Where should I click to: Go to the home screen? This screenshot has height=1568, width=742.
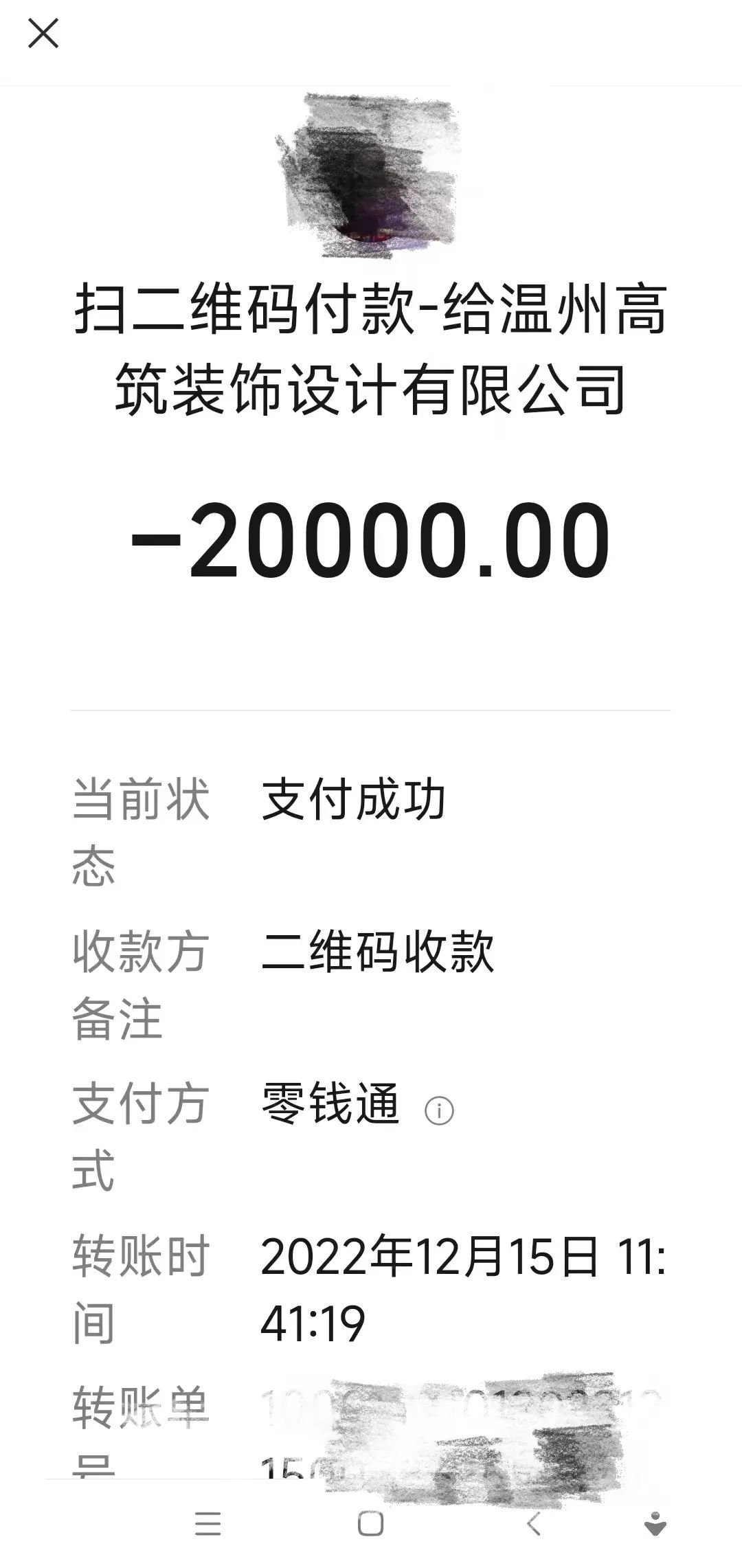click(371, 1523)
